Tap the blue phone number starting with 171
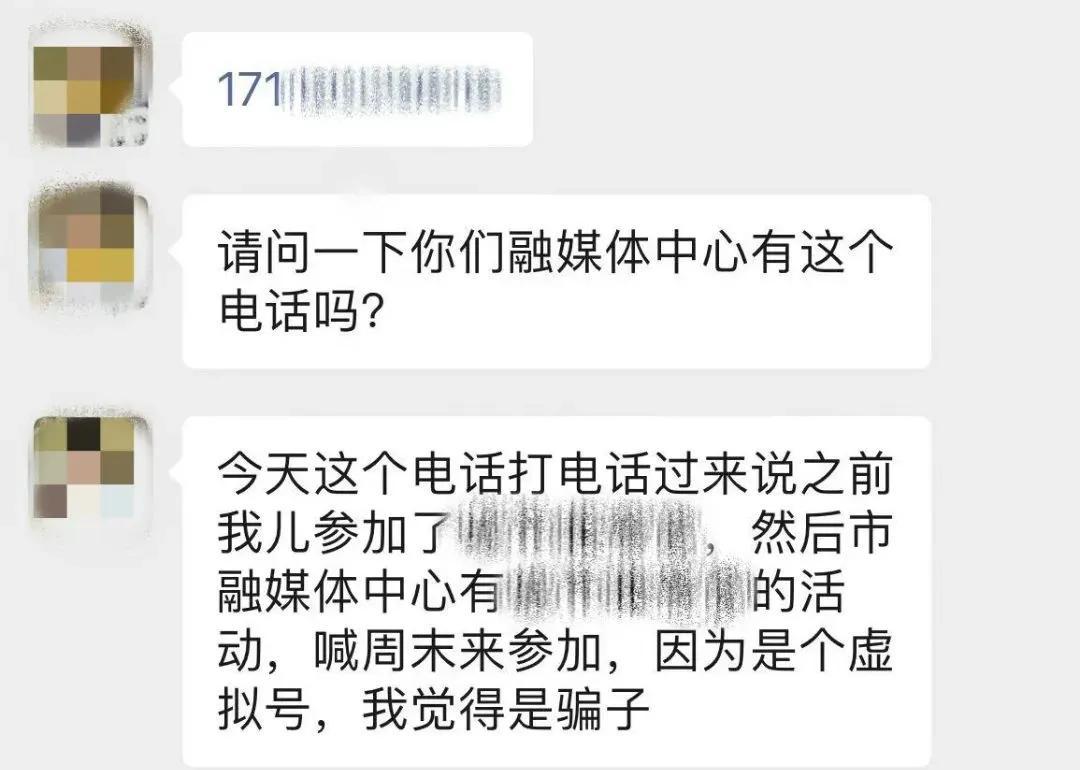The width and height of the screenshot is (1080, 770). [357, 92]
